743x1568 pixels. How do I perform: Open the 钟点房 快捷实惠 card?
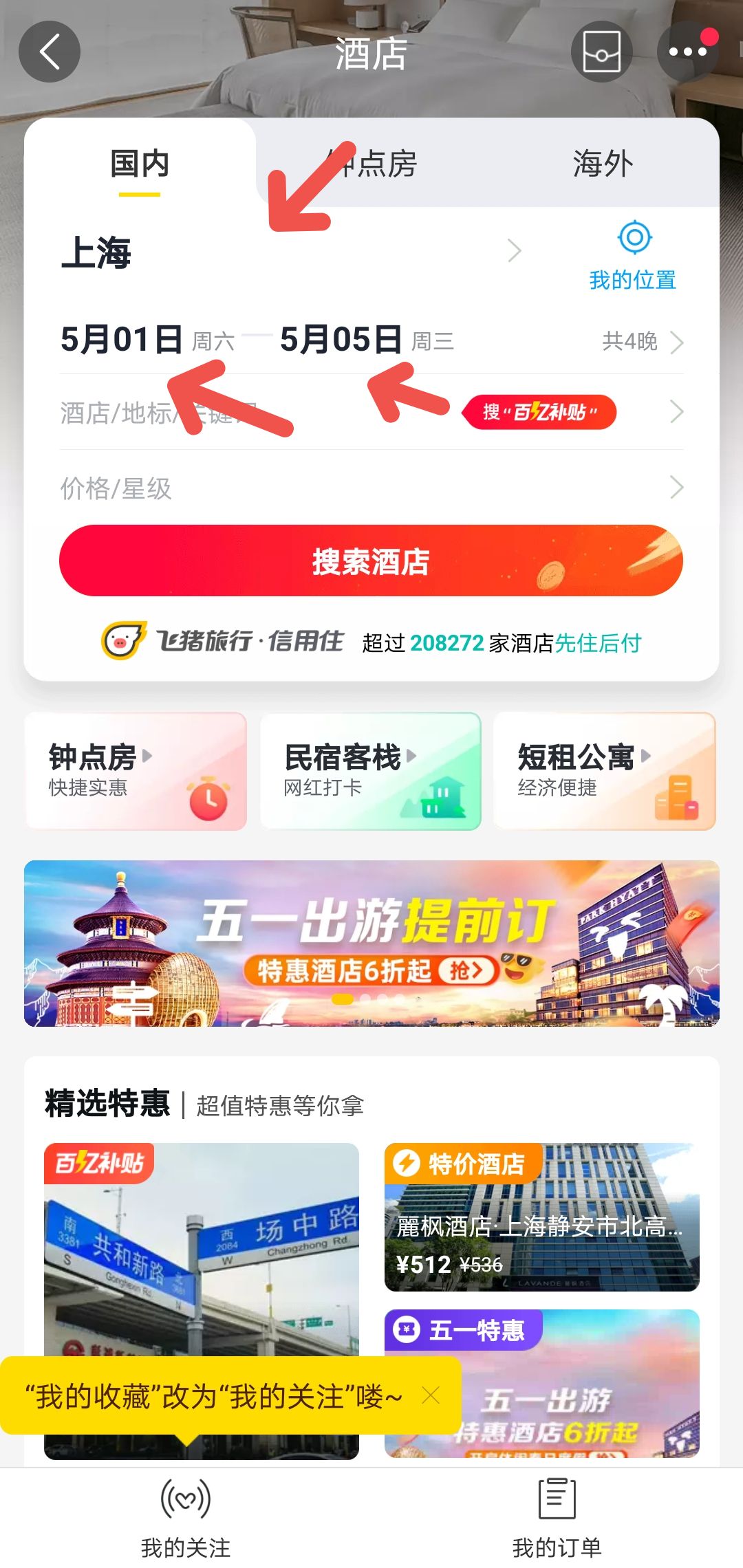point(136,771)
